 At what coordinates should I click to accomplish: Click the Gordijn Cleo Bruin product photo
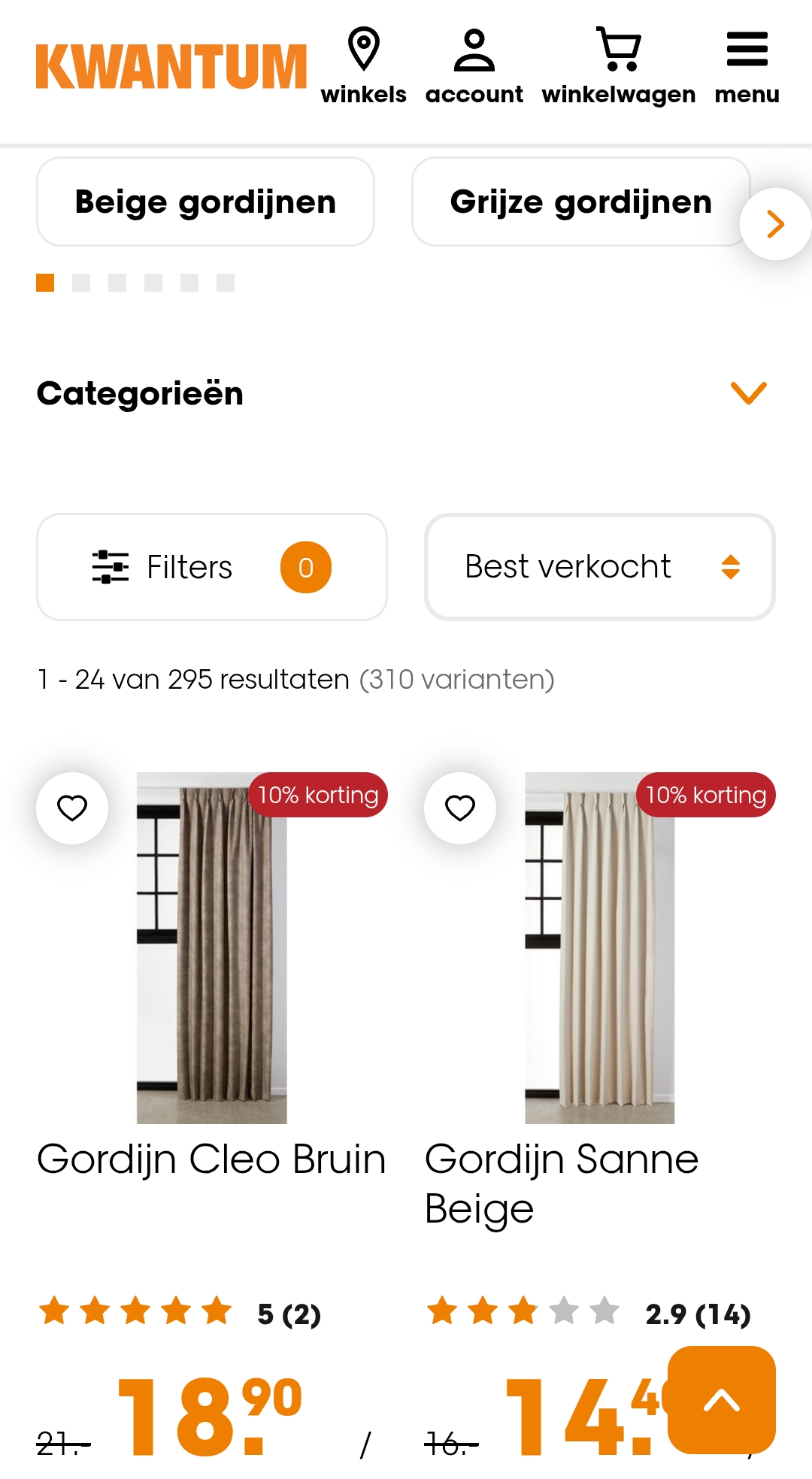(211, 947)
